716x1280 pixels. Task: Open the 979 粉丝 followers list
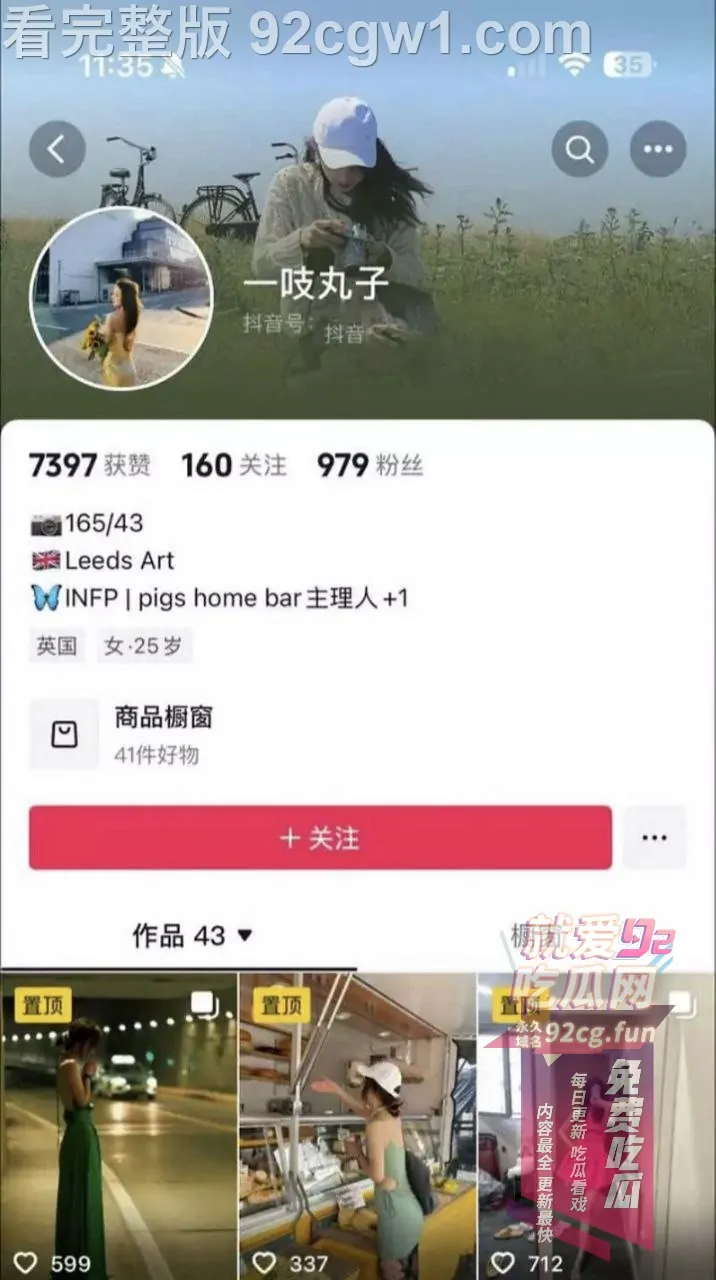(x=370, y=465)
